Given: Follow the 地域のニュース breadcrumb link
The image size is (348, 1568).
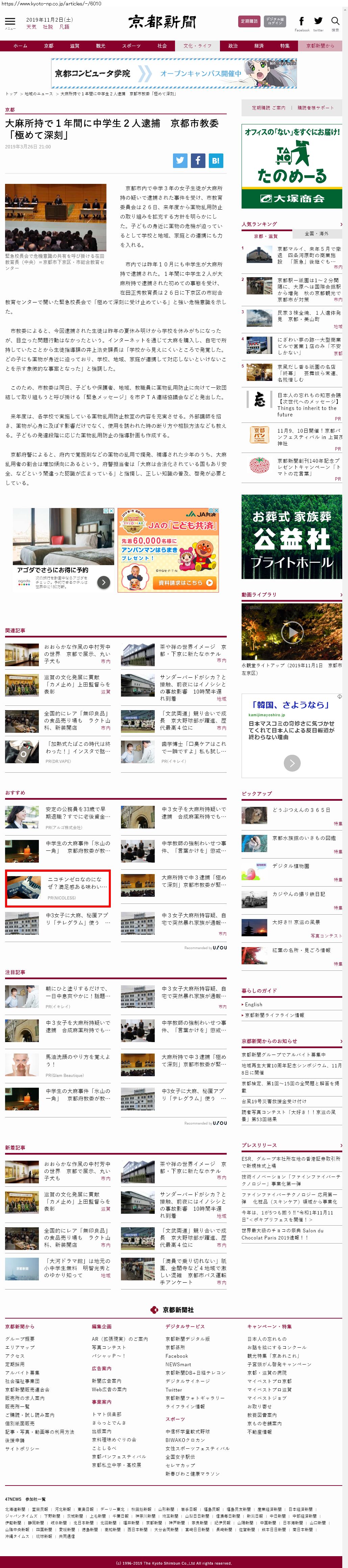Looking at the screenshot, I should pos(39,94).
